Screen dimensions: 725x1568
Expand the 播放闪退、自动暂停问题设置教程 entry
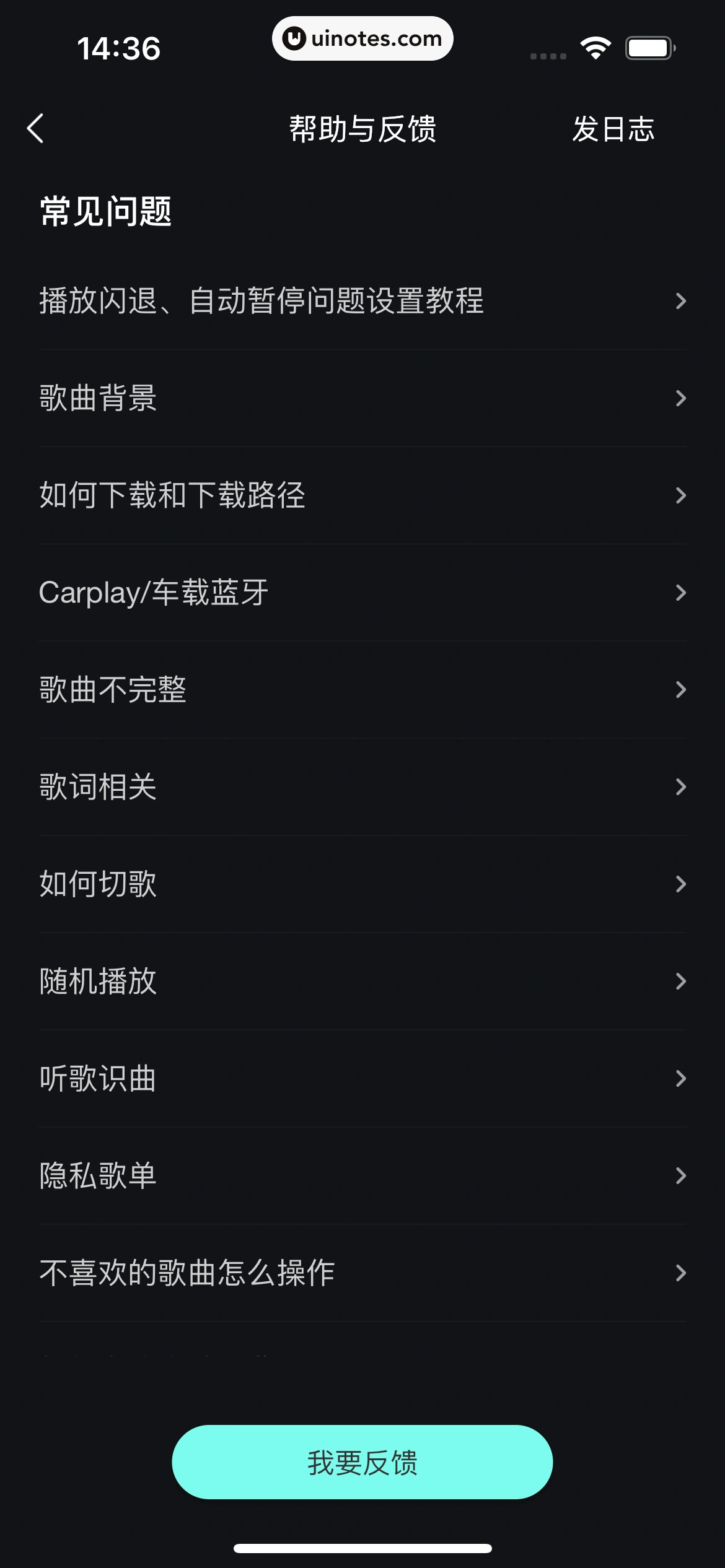(362, 302)
